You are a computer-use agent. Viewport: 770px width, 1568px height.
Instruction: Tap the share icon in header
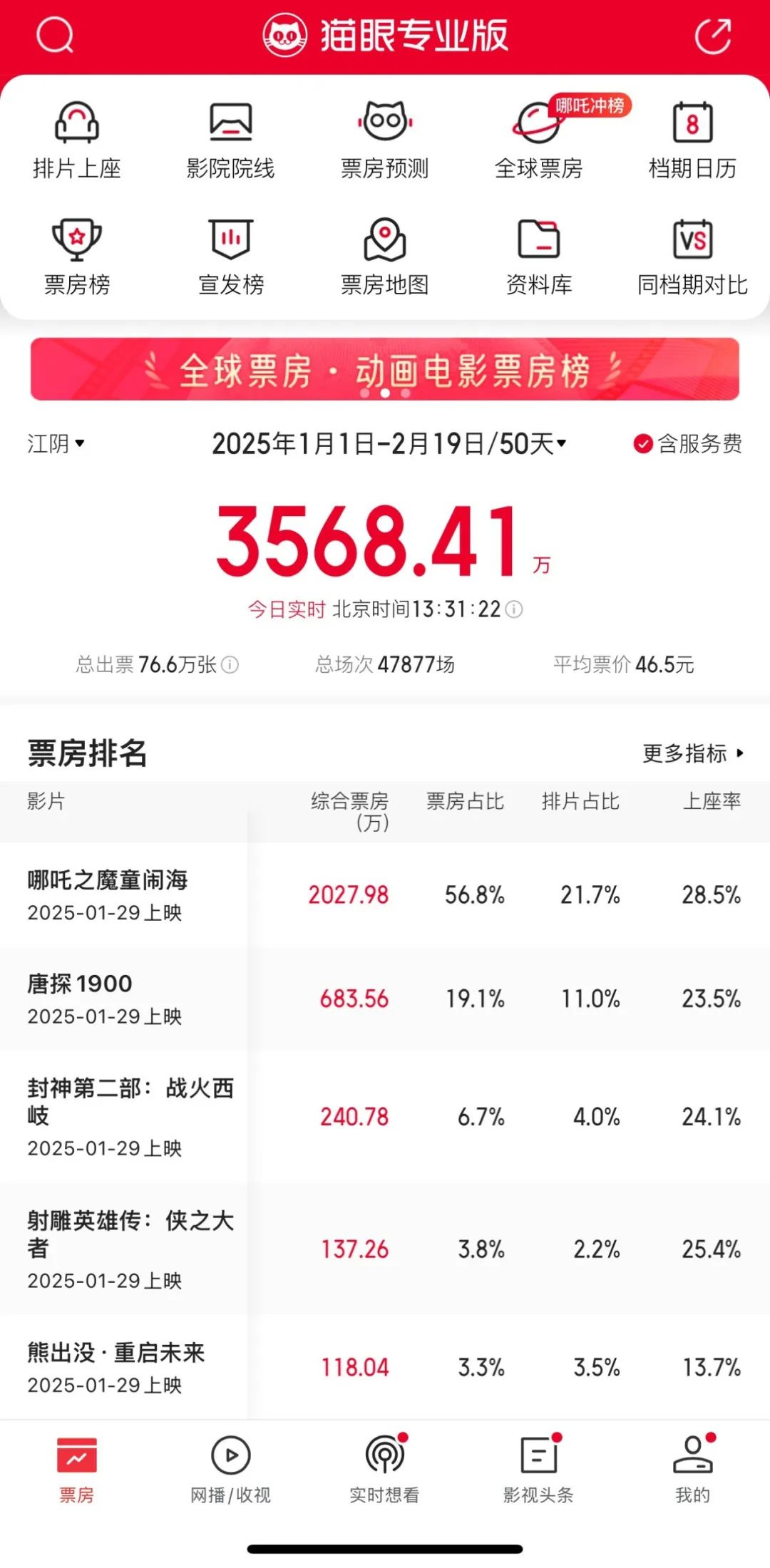[x=714, y=36]
